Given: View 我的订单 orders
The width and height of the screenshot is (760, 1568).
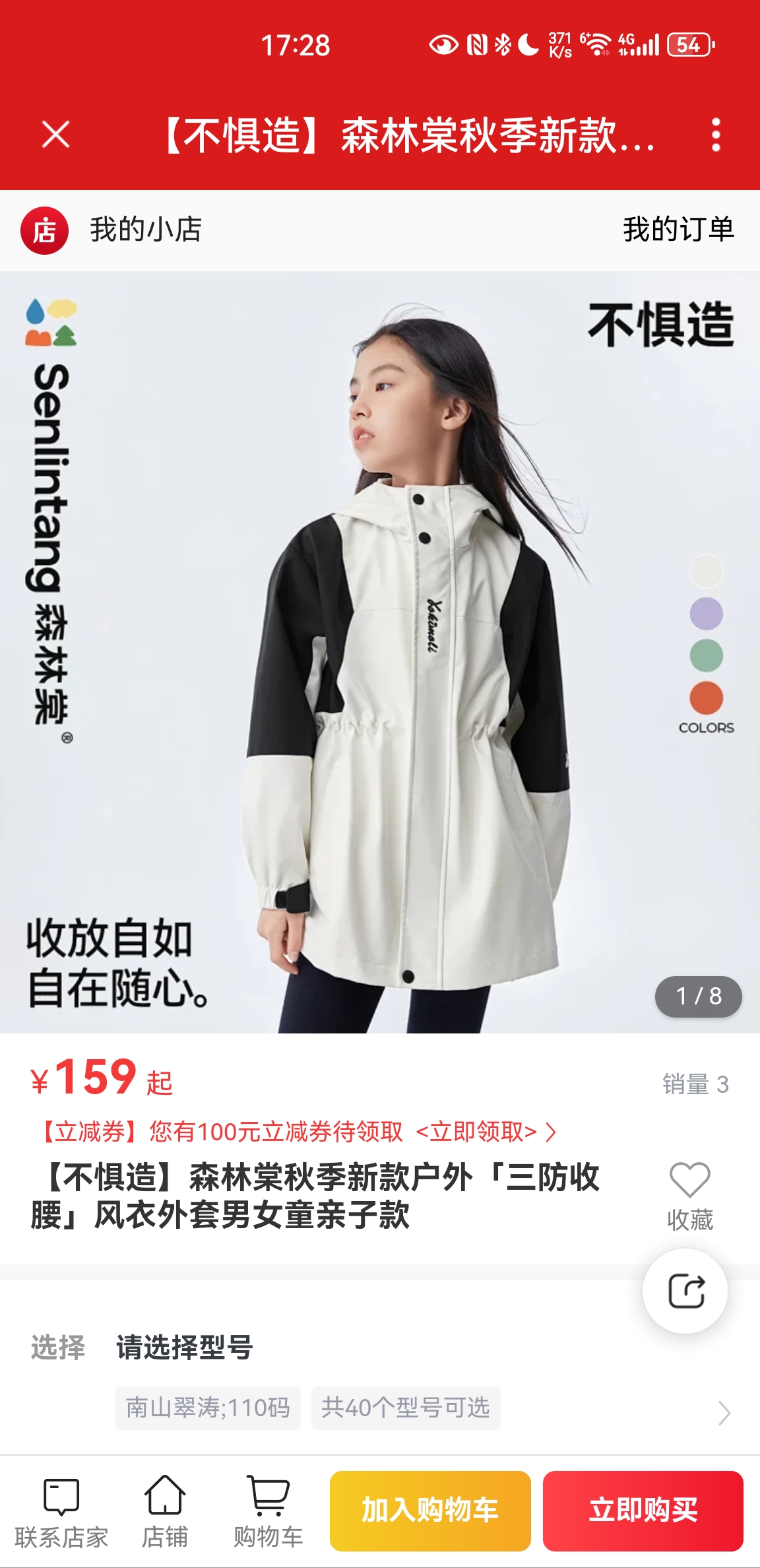Looking at the screenshot, I should coord(678,230).
